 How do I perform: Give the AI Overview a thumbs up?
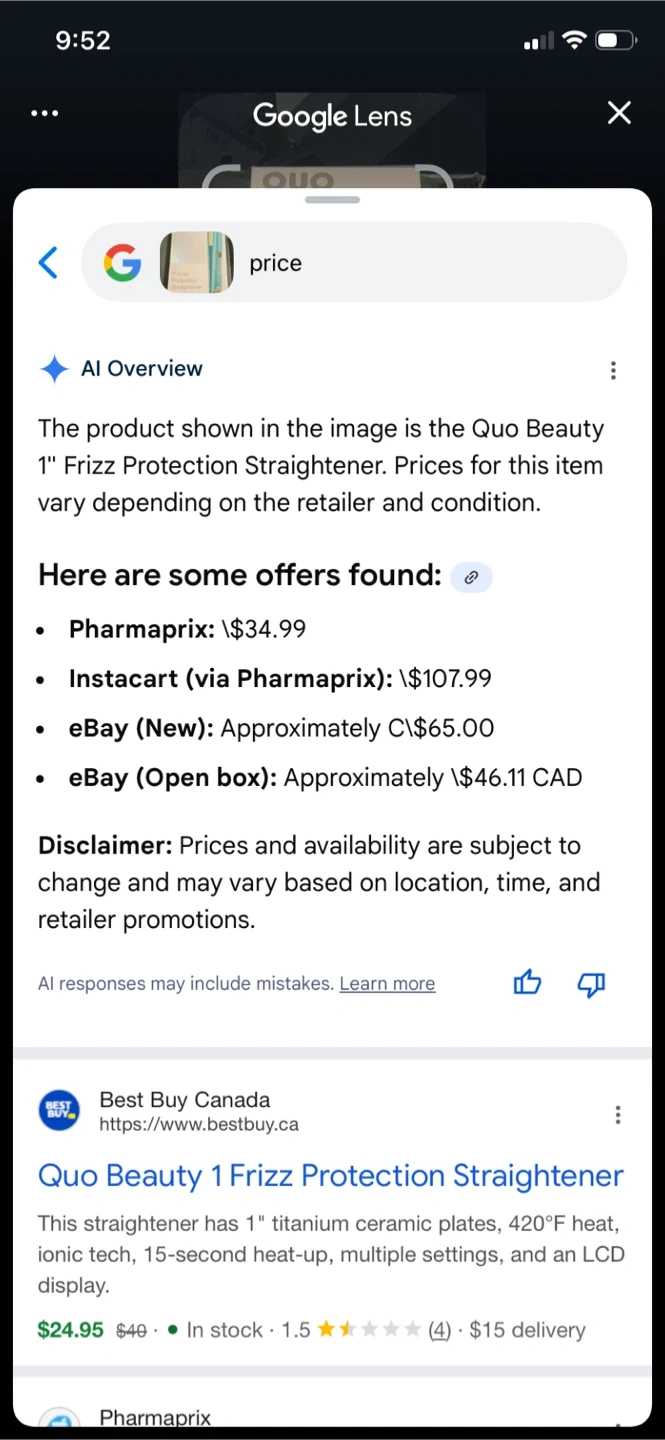[527, 984]
